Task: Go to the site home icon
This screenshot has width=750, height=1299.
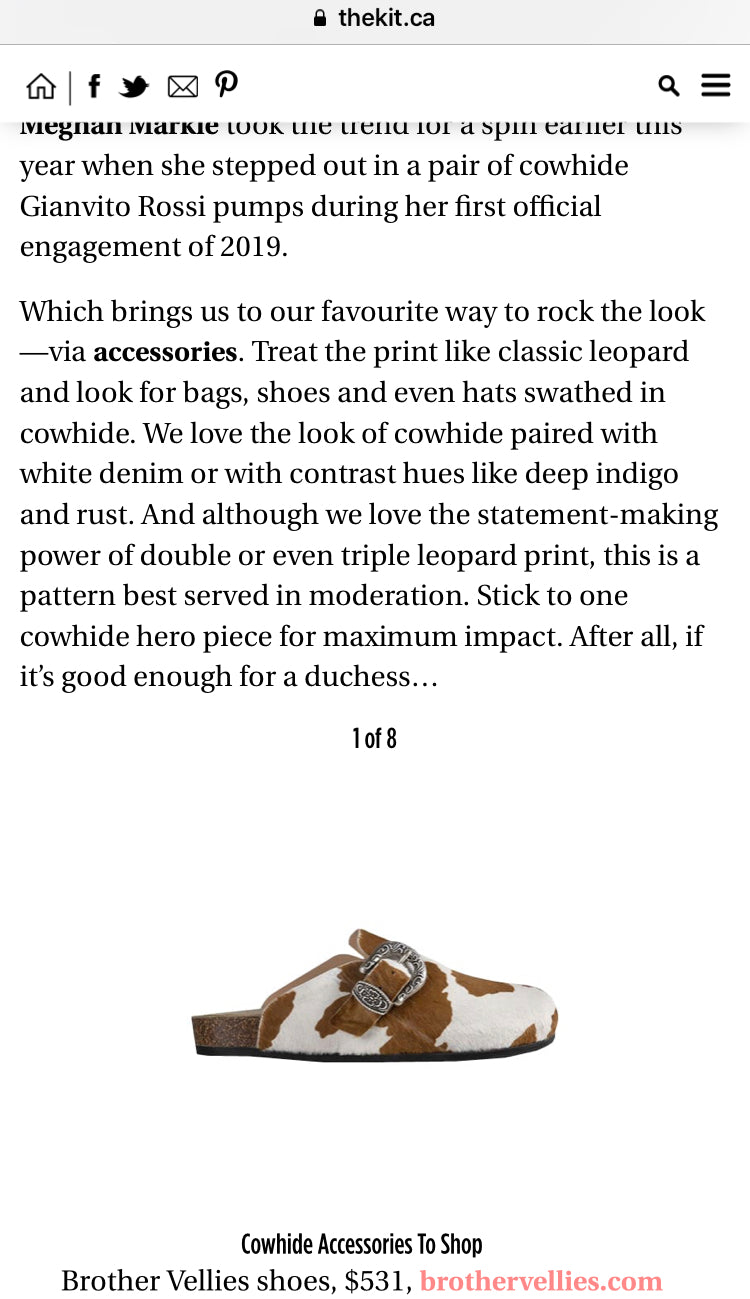Action: click(41, 86)
